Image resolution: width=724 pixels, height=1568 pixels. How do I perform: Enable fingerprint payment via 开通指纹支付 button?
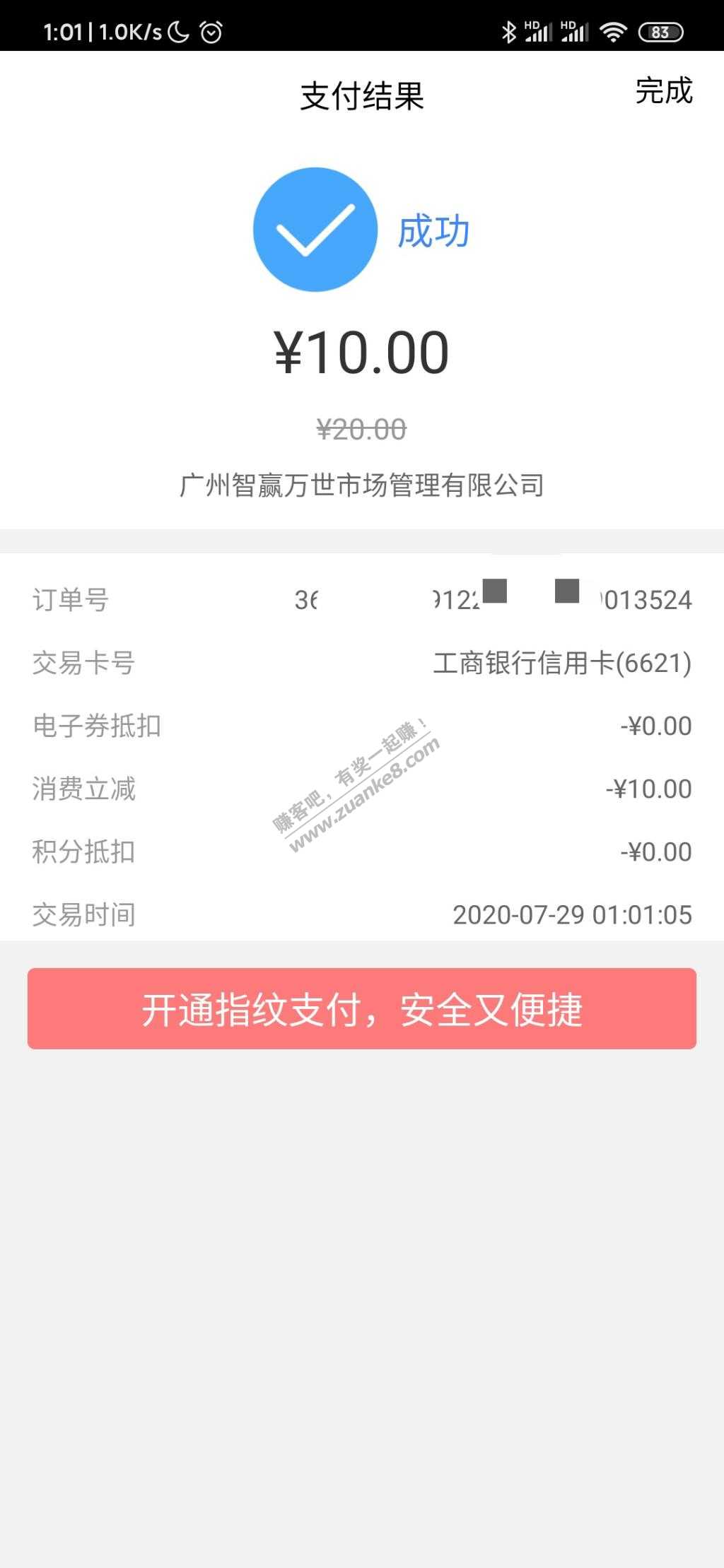[x=362, y=1008]
